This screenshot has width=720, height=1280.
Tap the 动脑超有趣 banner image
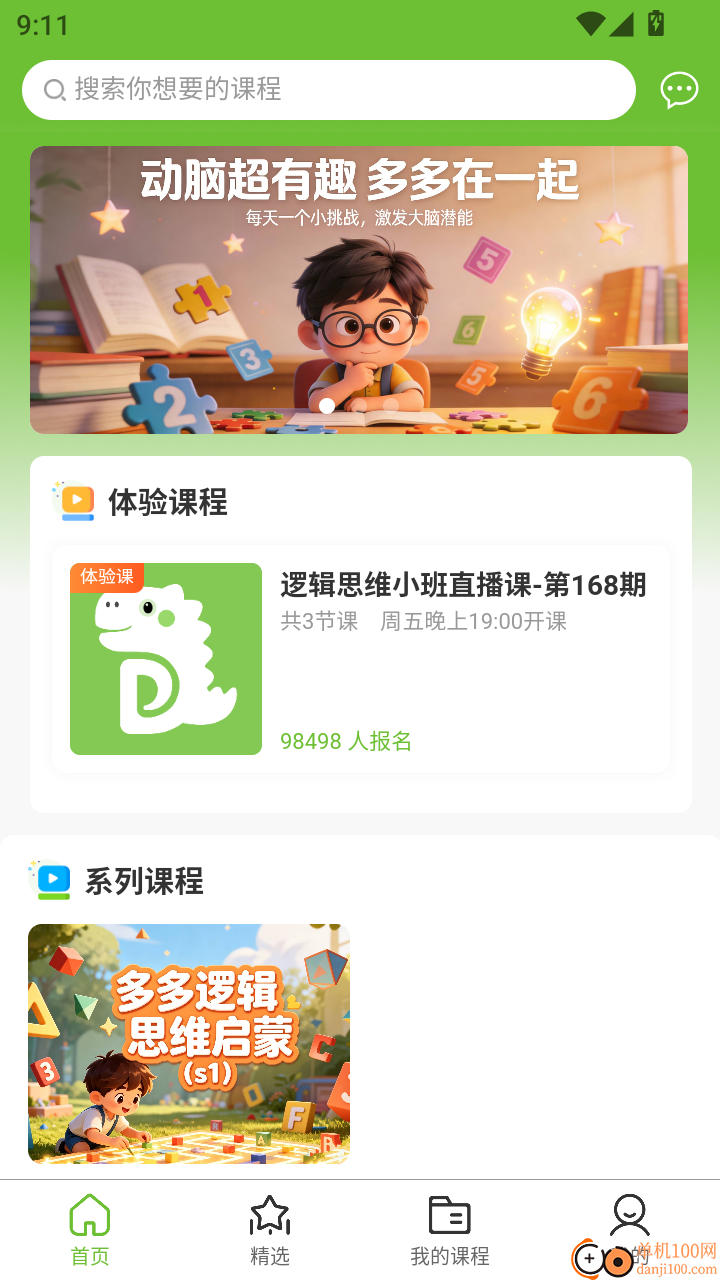(x=360, y=289)
